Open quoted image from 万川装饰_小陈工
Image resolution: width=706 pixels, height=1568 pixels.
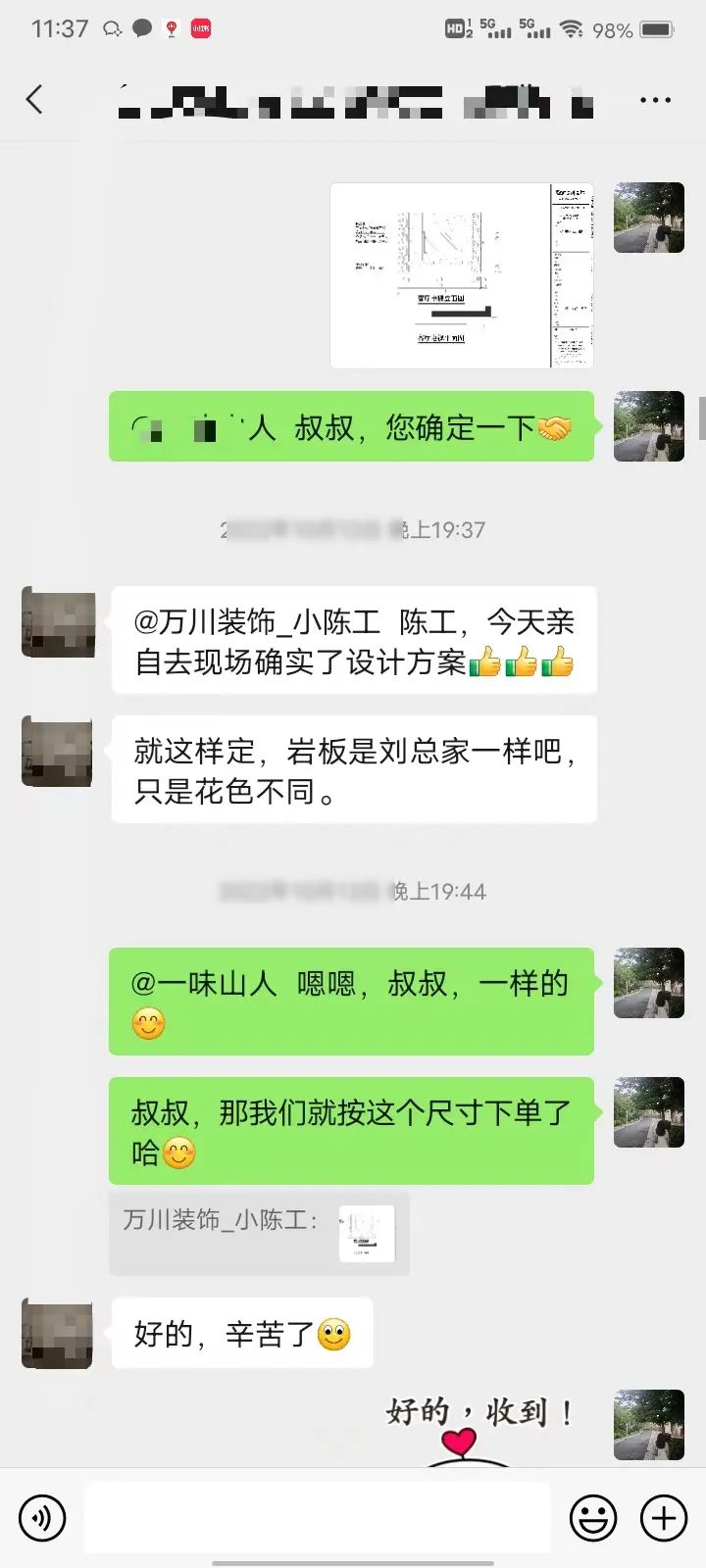coord(367,1233)
